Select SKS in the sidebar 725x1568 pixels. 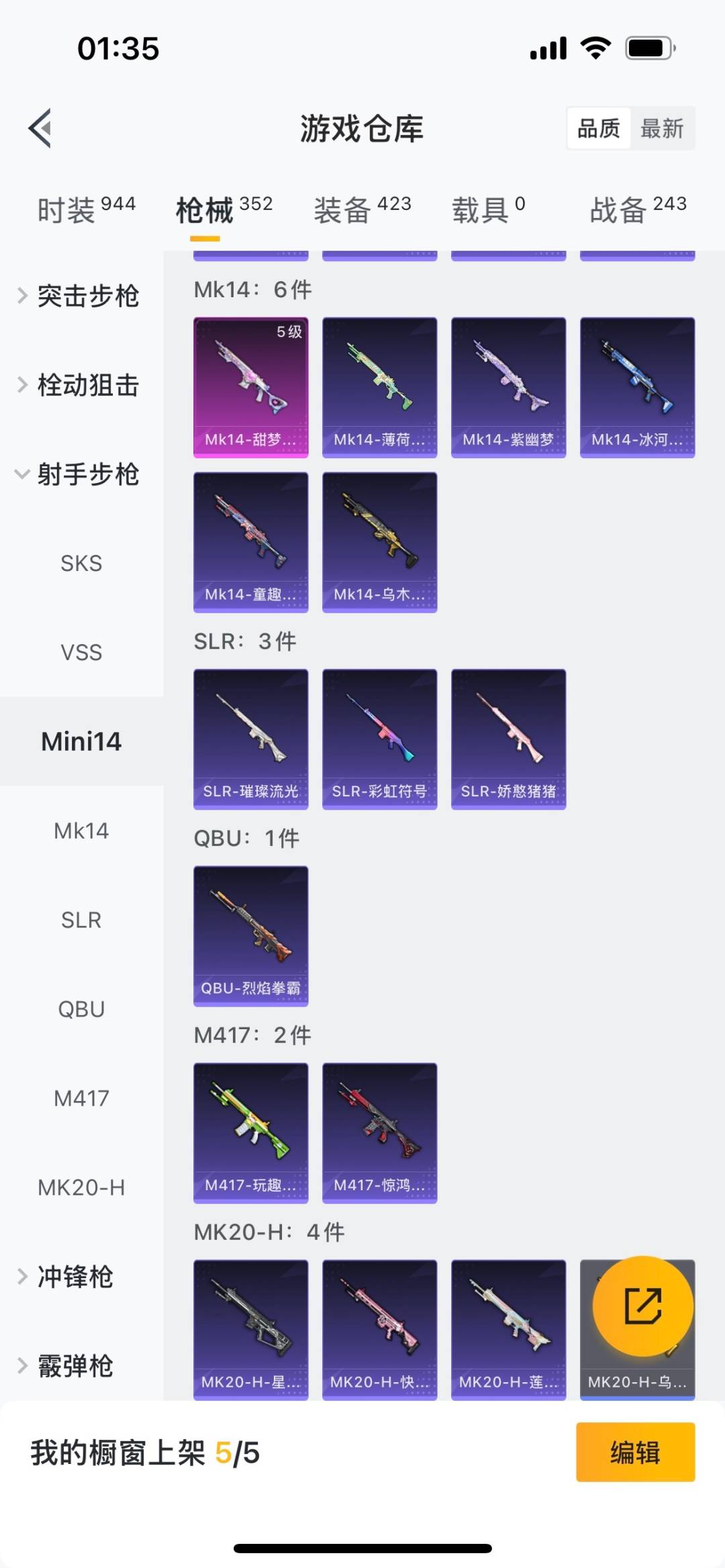[x=81, y=564]
